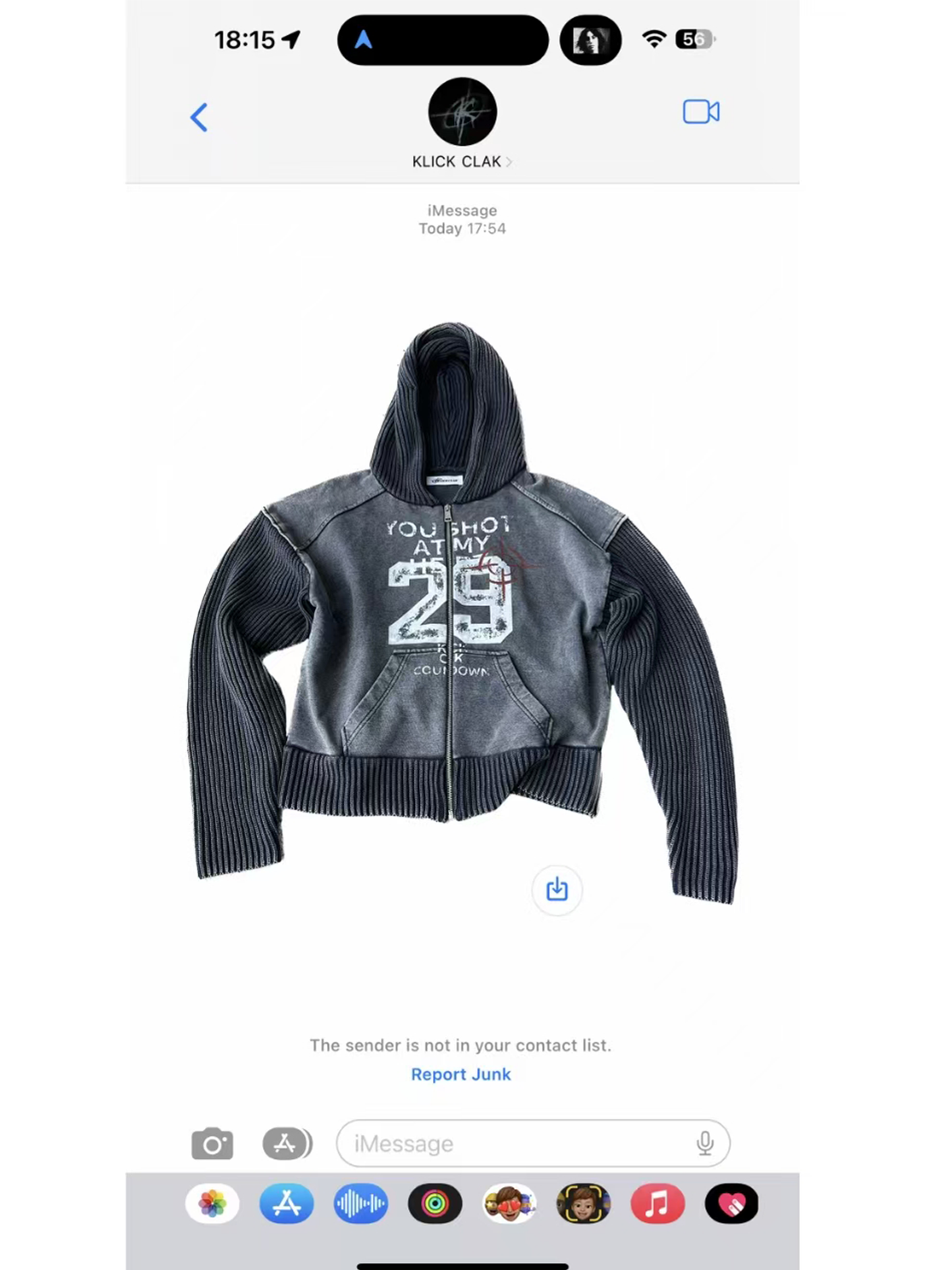This screenshot has height=1270, width=952.
Task: Open the Memoji camera effects app
Action: point(584,1204)
